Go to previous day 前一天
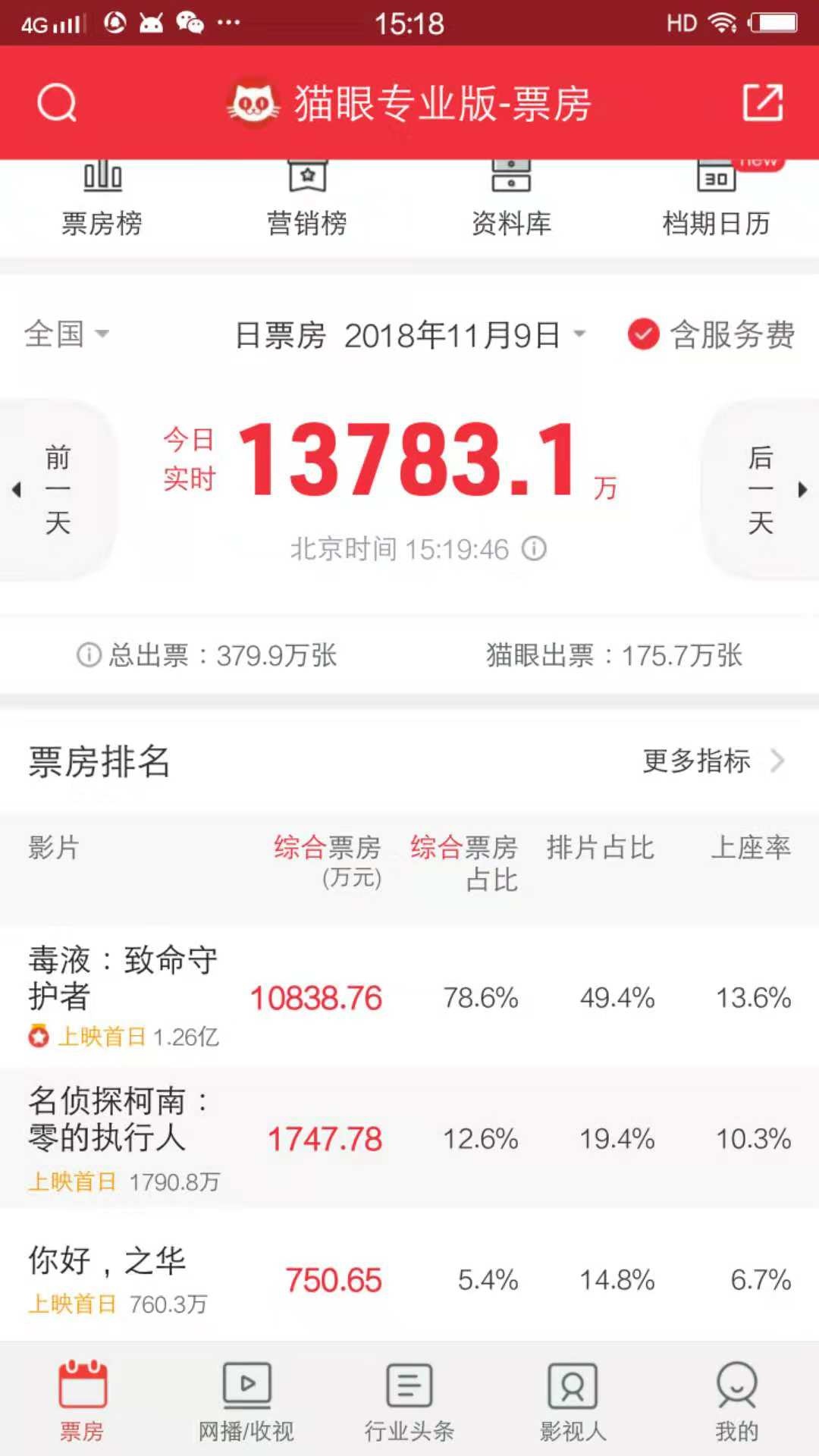 (57, 490)
